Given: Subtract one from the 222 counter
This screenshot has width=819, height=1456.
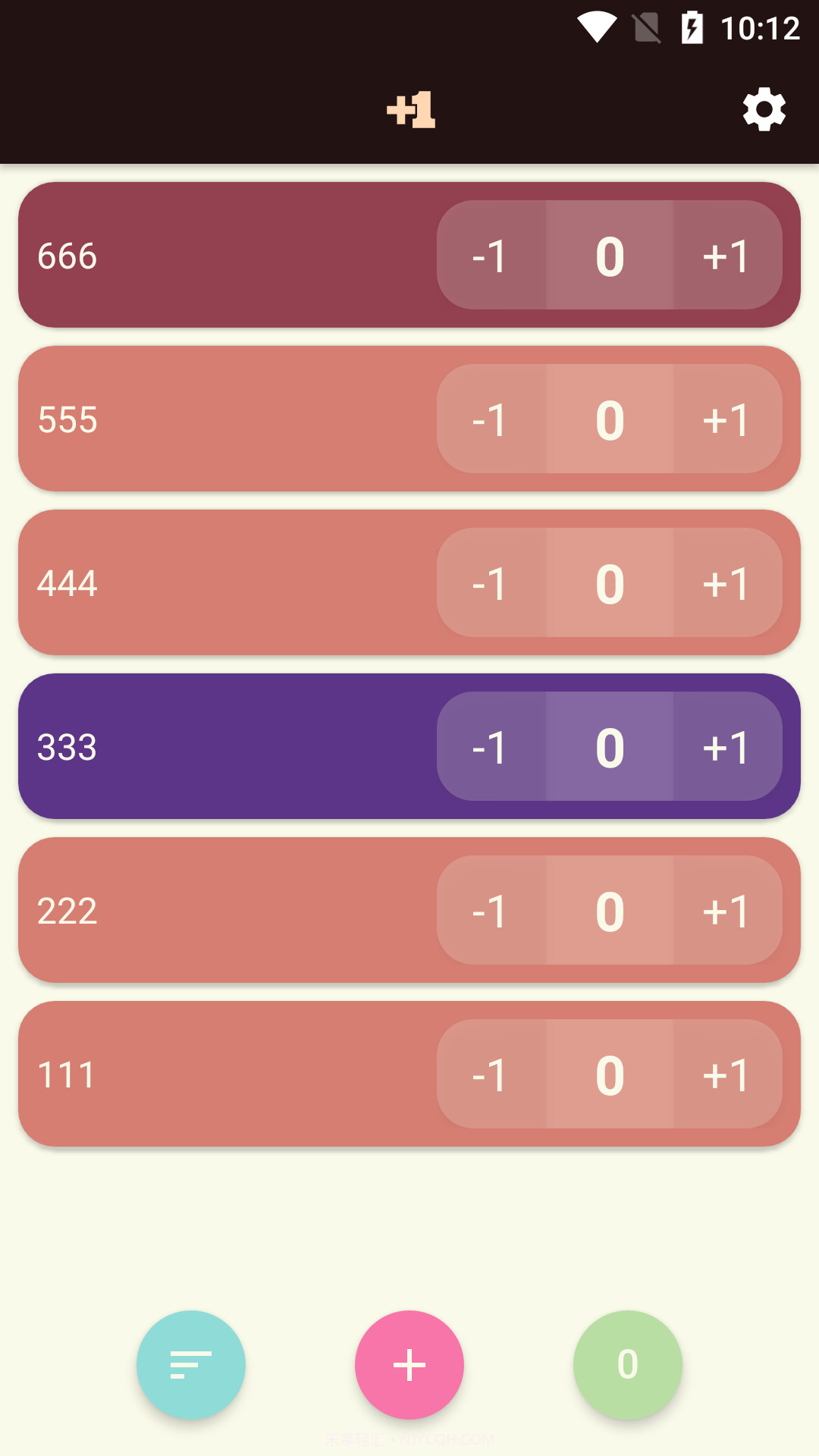Looking at the screenshot, I should (x=491, y=911).
